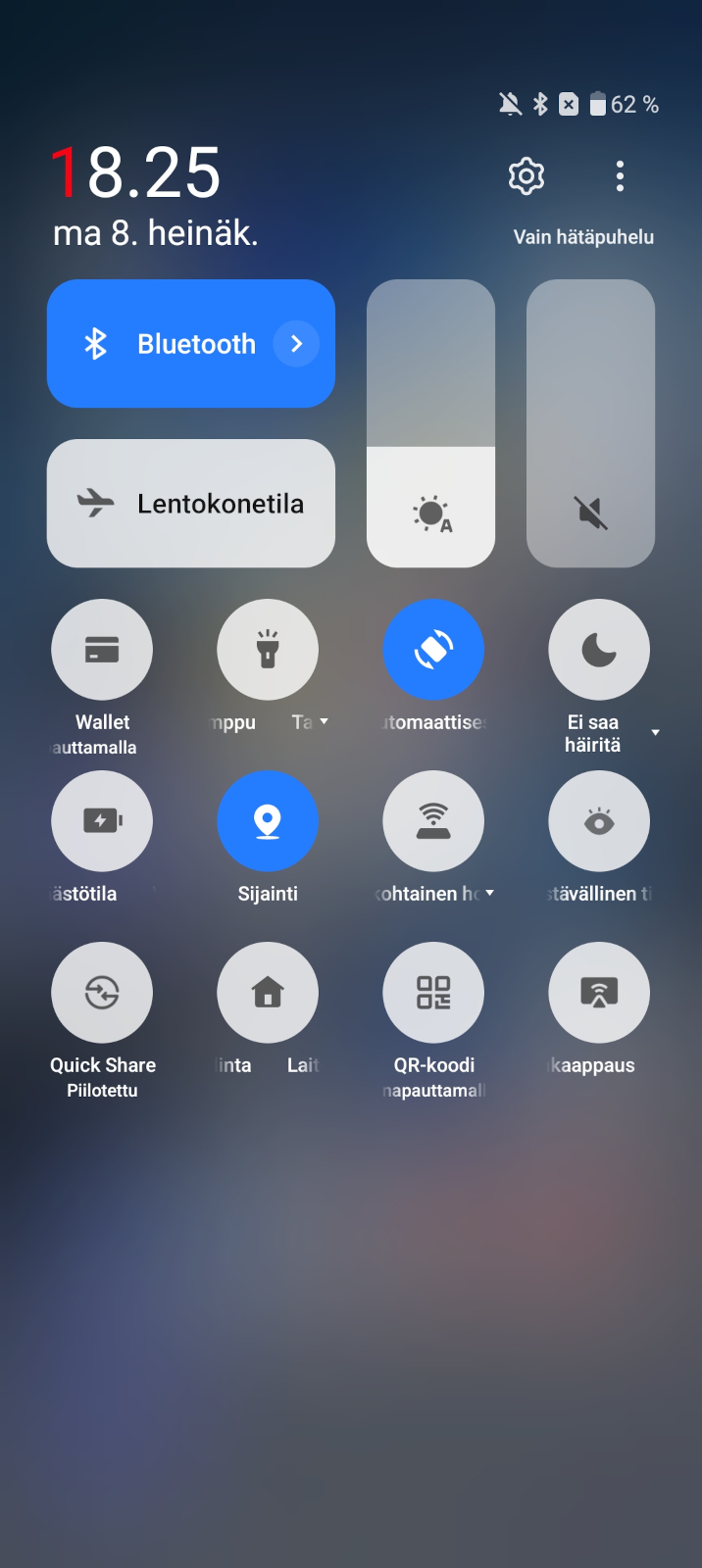Open settings via the gear icon
Image resolution: width=702 pixels, height=1568 pixels.
click(526, 176)
